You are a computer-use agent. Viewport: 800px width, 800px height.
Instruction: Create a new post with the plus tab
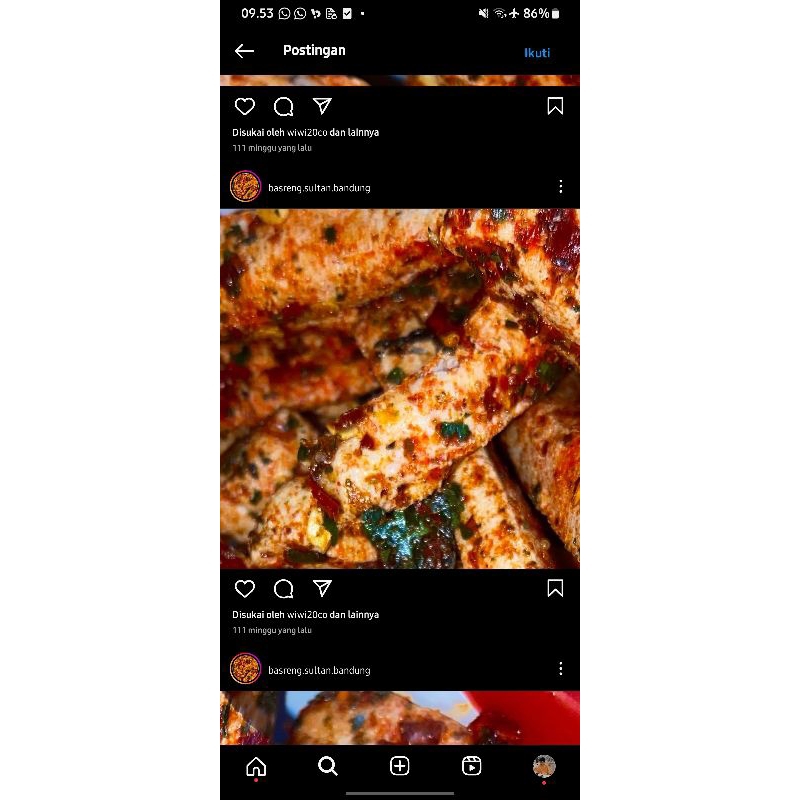[x=400, y=767]
